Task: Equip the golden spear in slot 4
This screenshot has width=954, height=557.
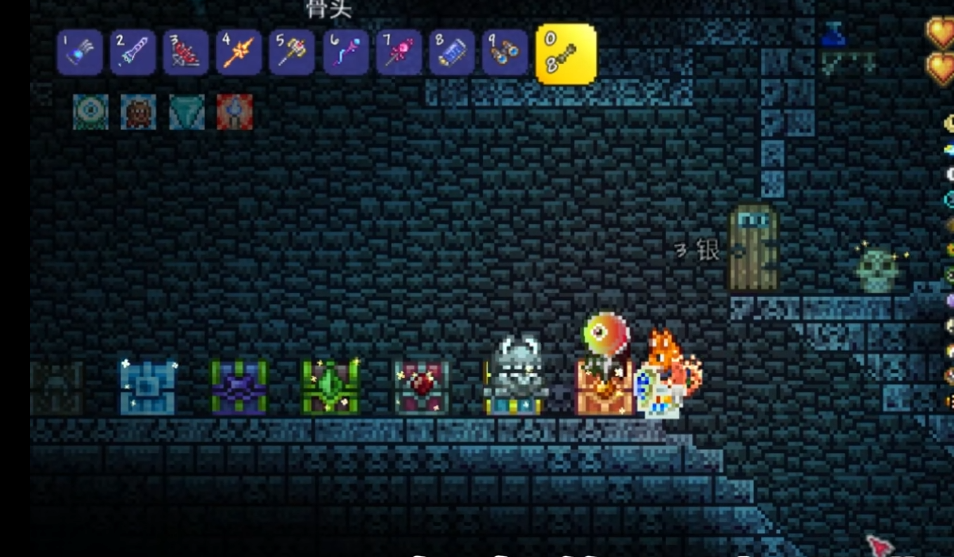Action: point(238,52)
